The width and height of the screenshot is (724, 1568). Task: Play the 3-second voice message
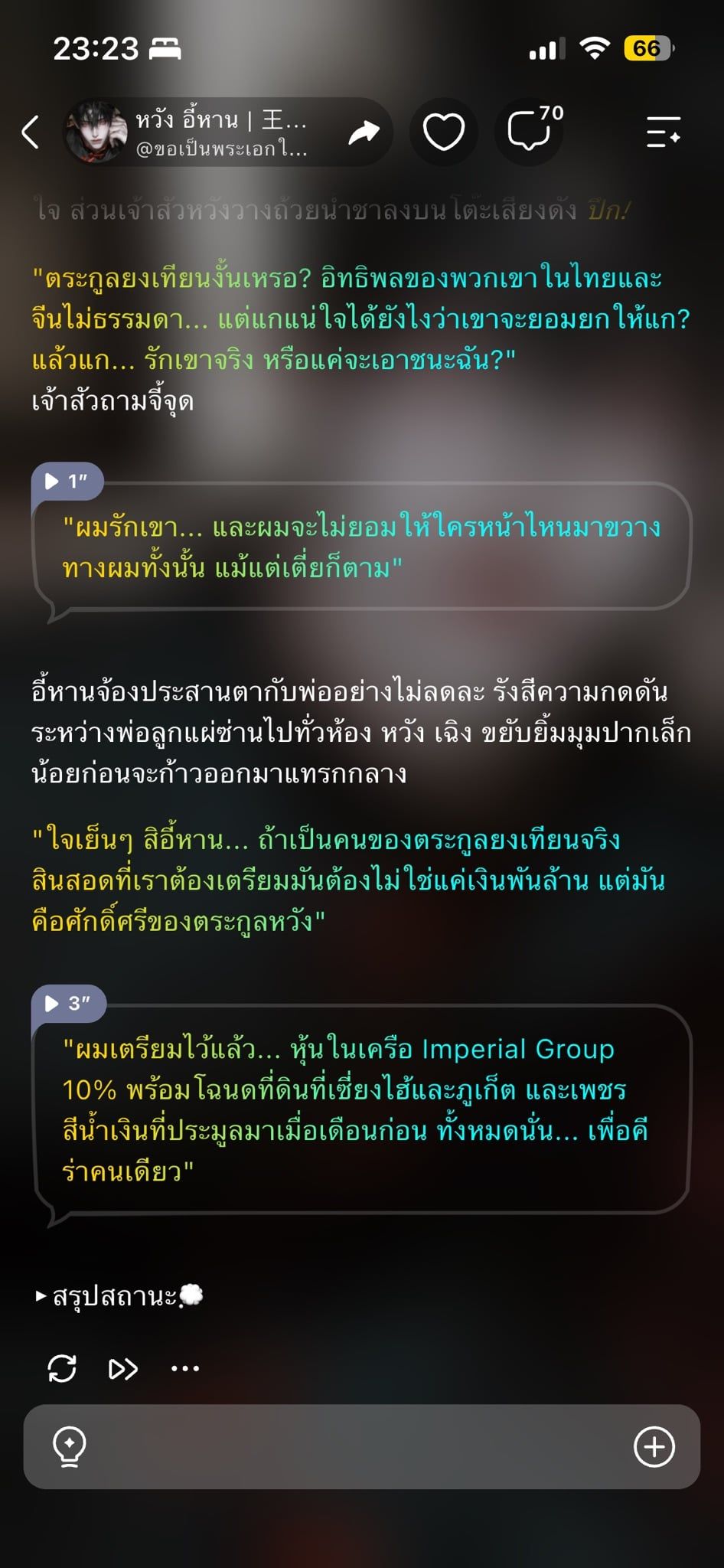67,1003
